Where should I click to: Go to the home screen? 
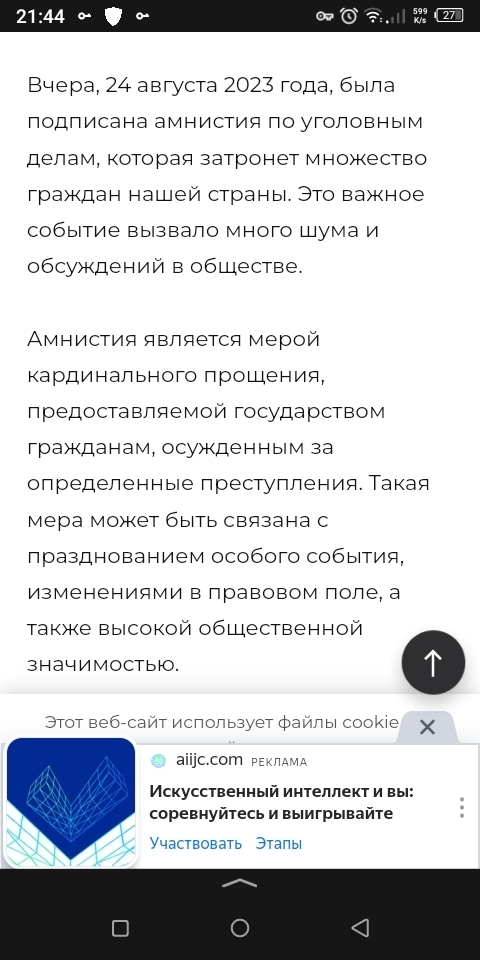(x=240, y=928)
